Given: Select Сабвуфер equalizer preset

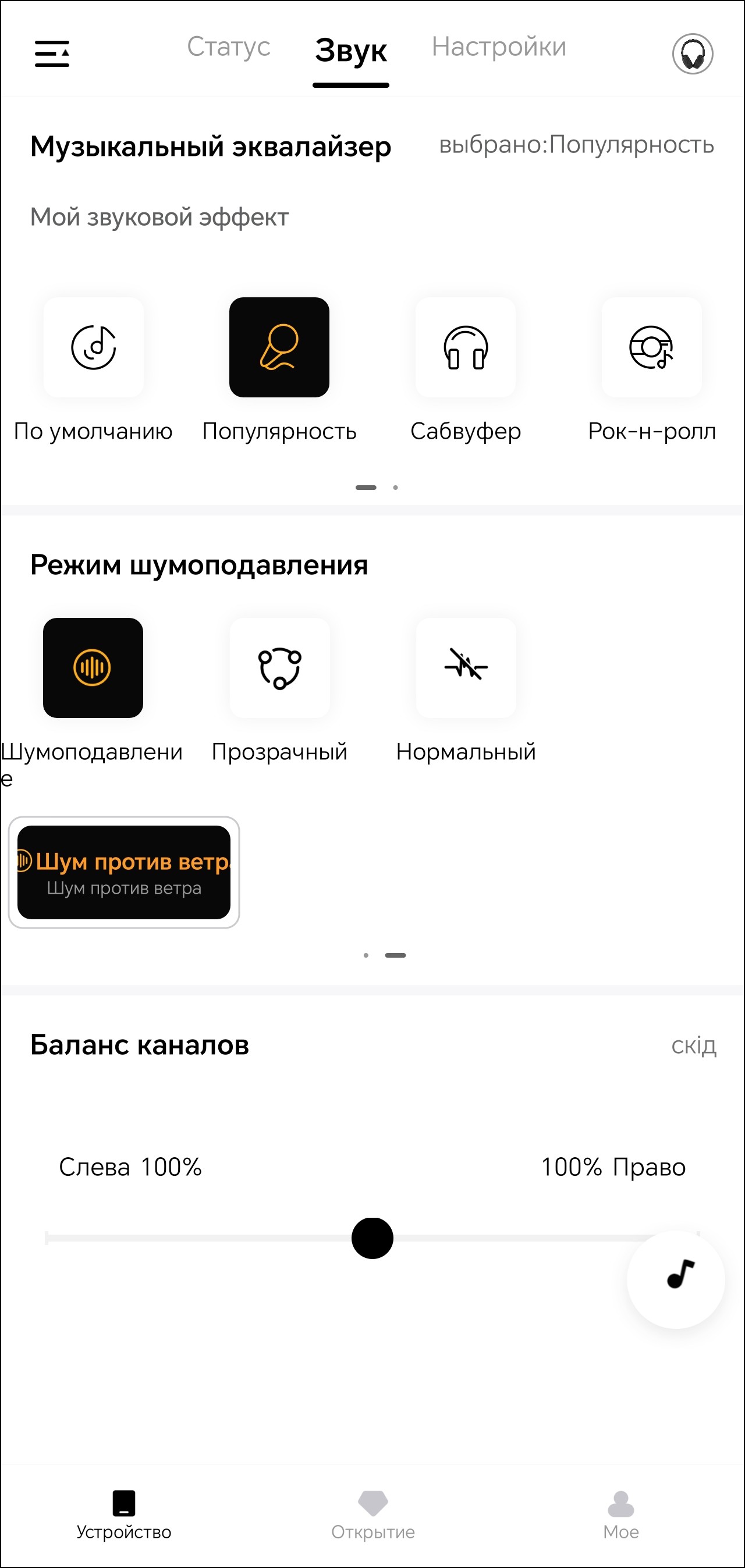Looking at the screenshot, I should coord(466,347).
